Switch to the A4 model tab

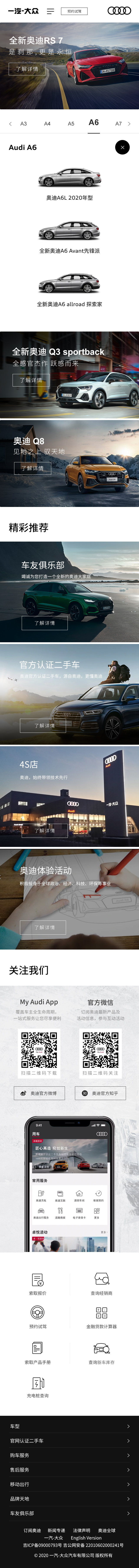47,124
